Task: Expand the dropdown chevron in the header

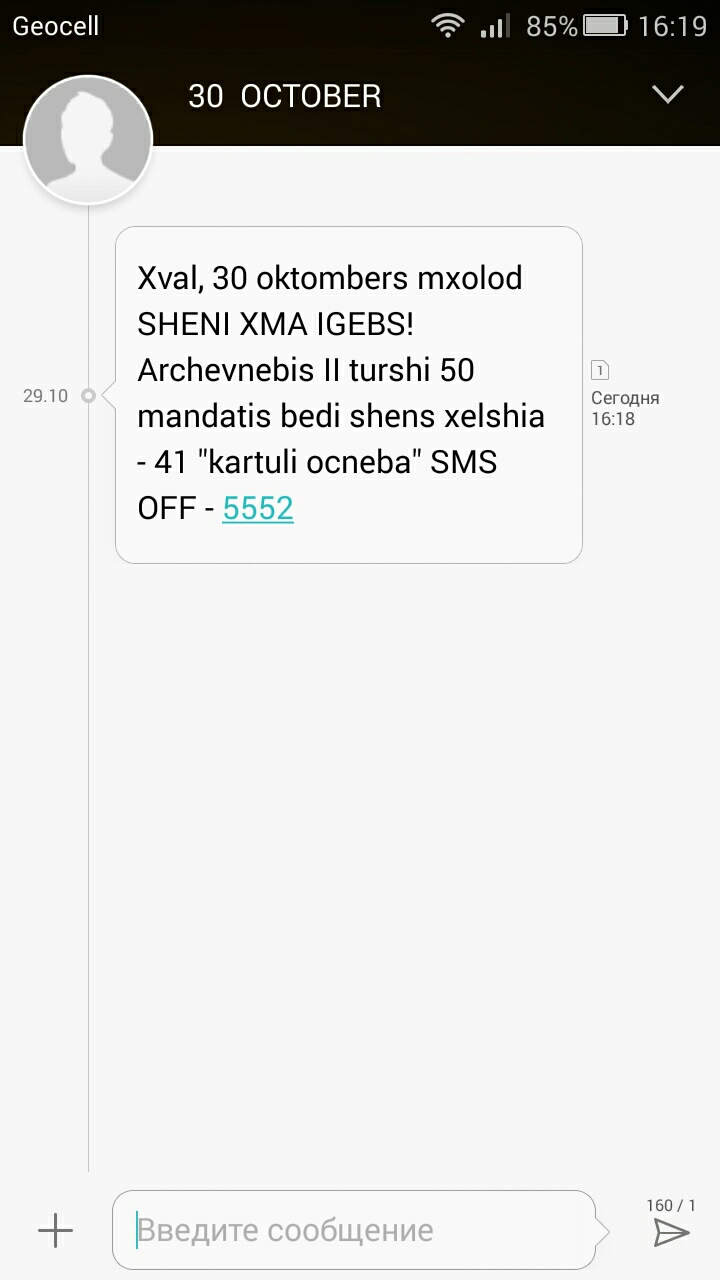Action: (667, 95)
